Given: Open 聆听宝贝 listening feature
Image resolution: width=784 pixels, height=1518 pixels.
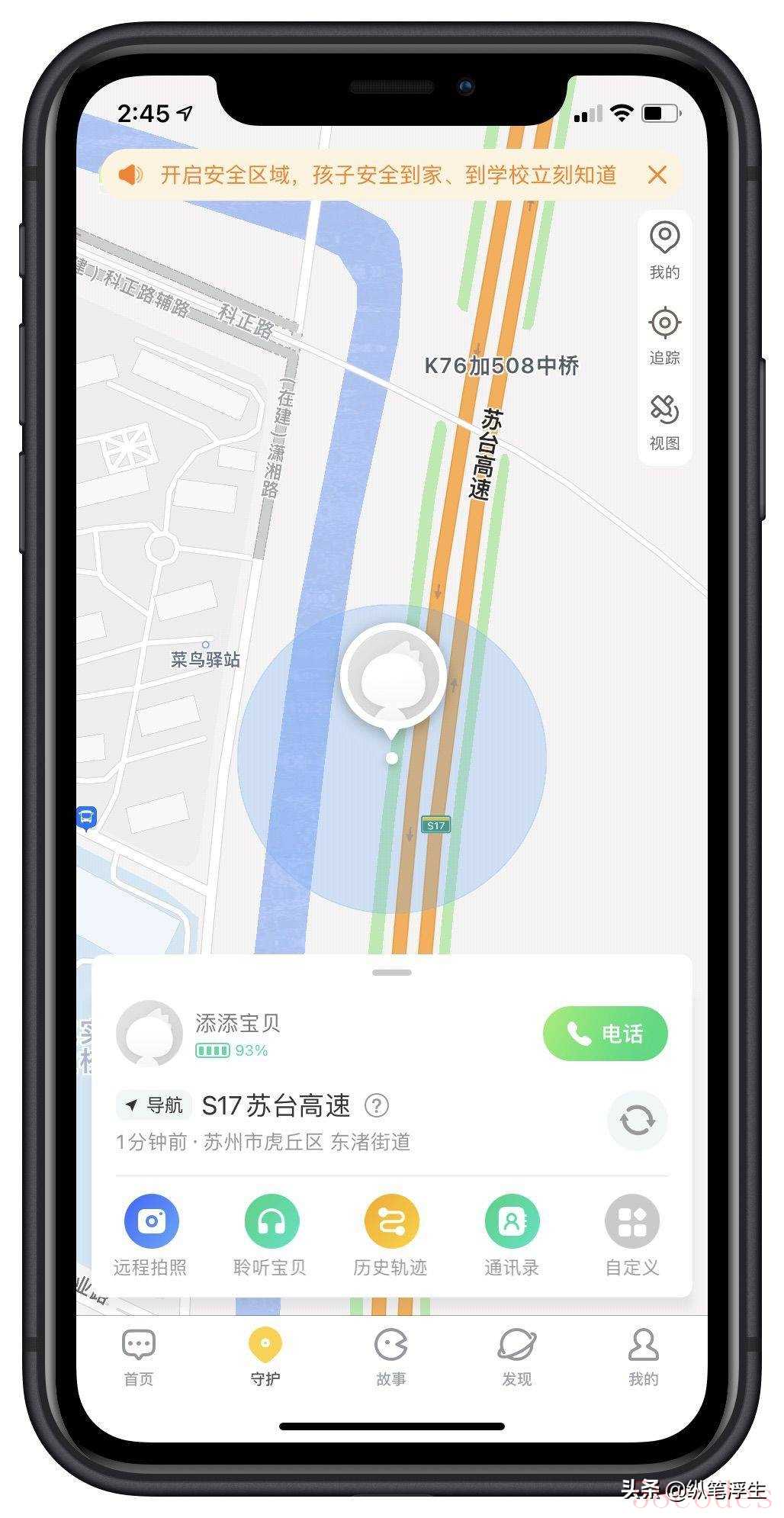Looking at the screenshot, I should click(271, 1233).
